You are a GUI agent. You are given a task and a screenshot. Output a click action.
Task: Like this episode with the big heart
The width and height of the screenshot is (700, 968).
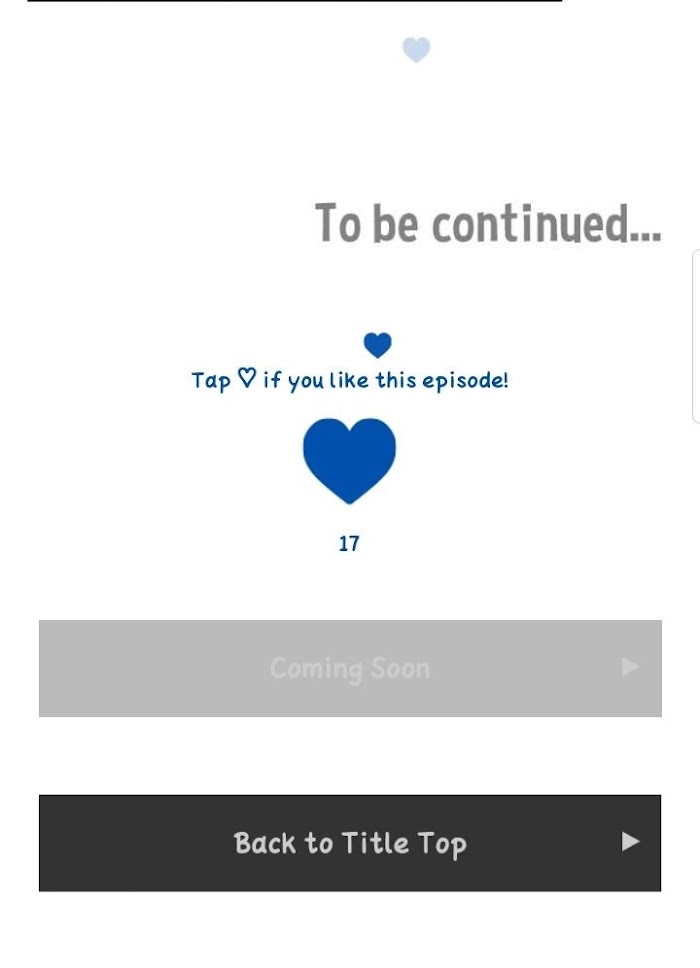pyautogui.click(x=349, y=461)
